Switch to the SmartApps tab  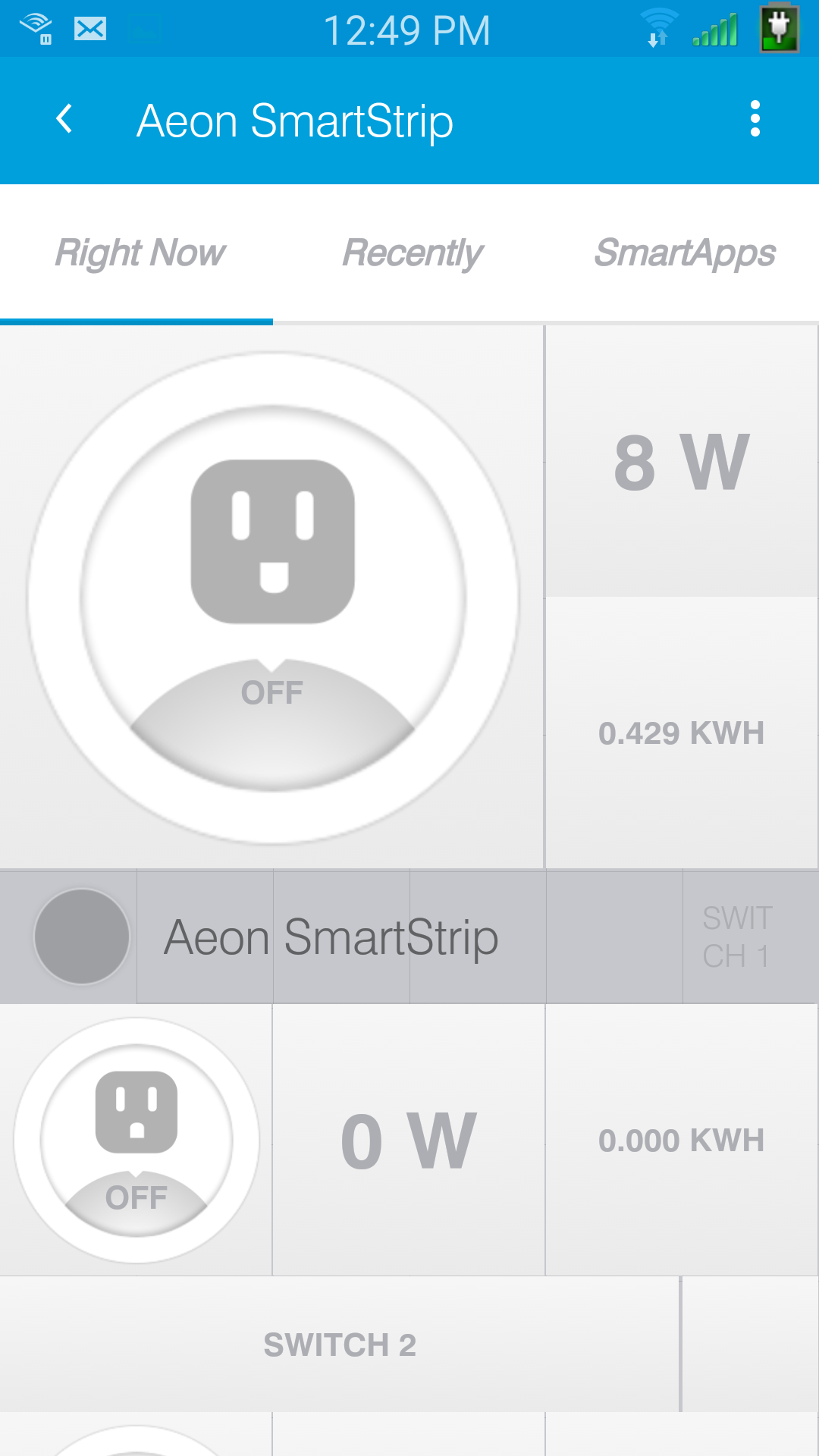click(x=684, y=253)
